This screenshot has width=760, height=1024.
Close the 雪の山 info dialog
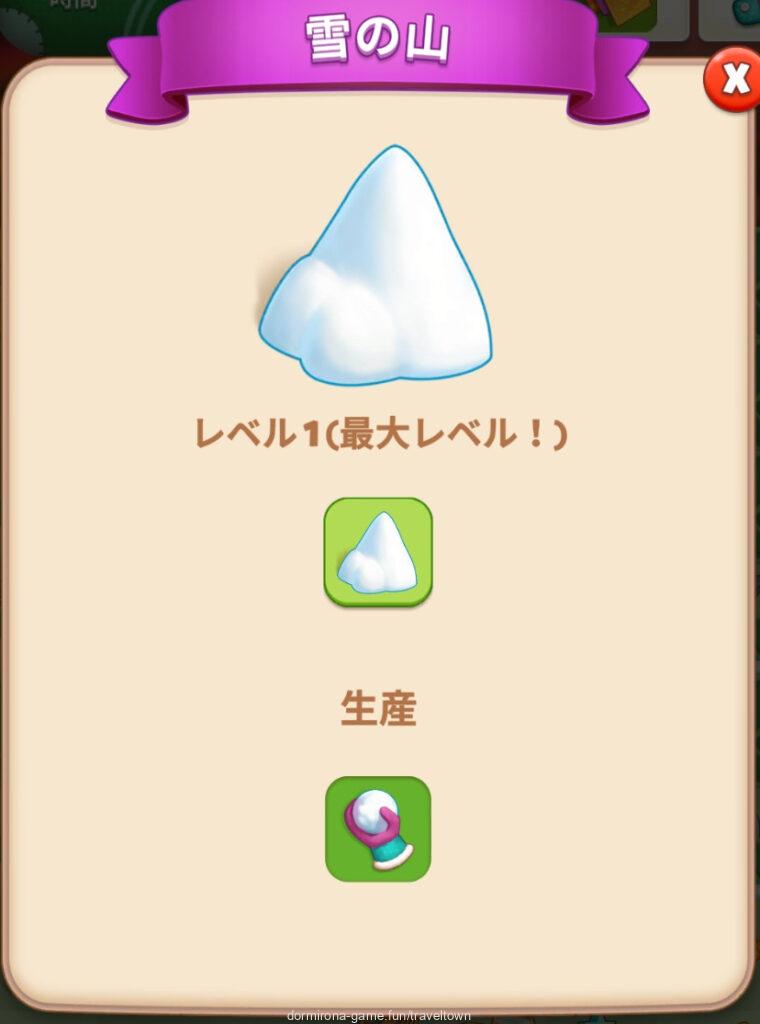click(733, 80)
